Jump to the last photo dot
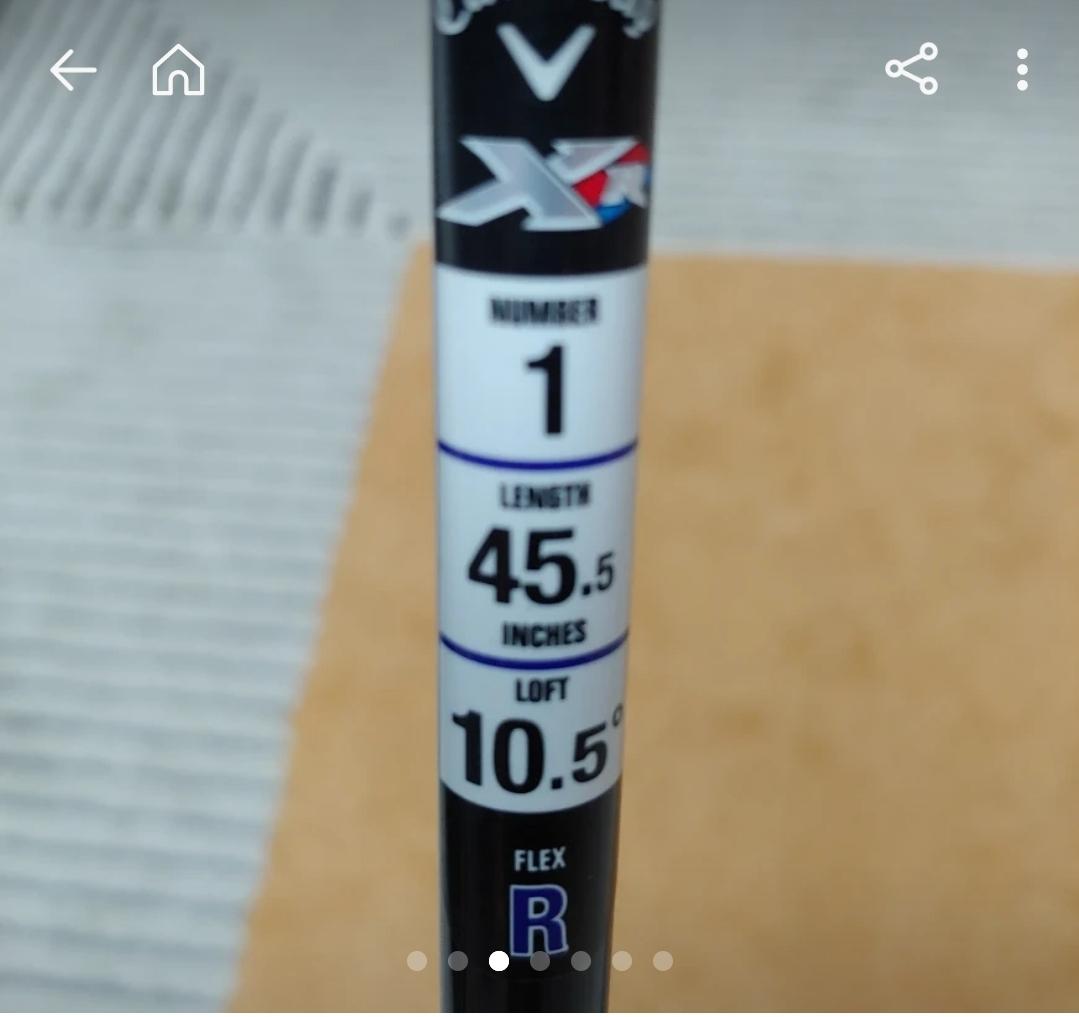Screen dimensions: 1079x1017 coord(663,961)
